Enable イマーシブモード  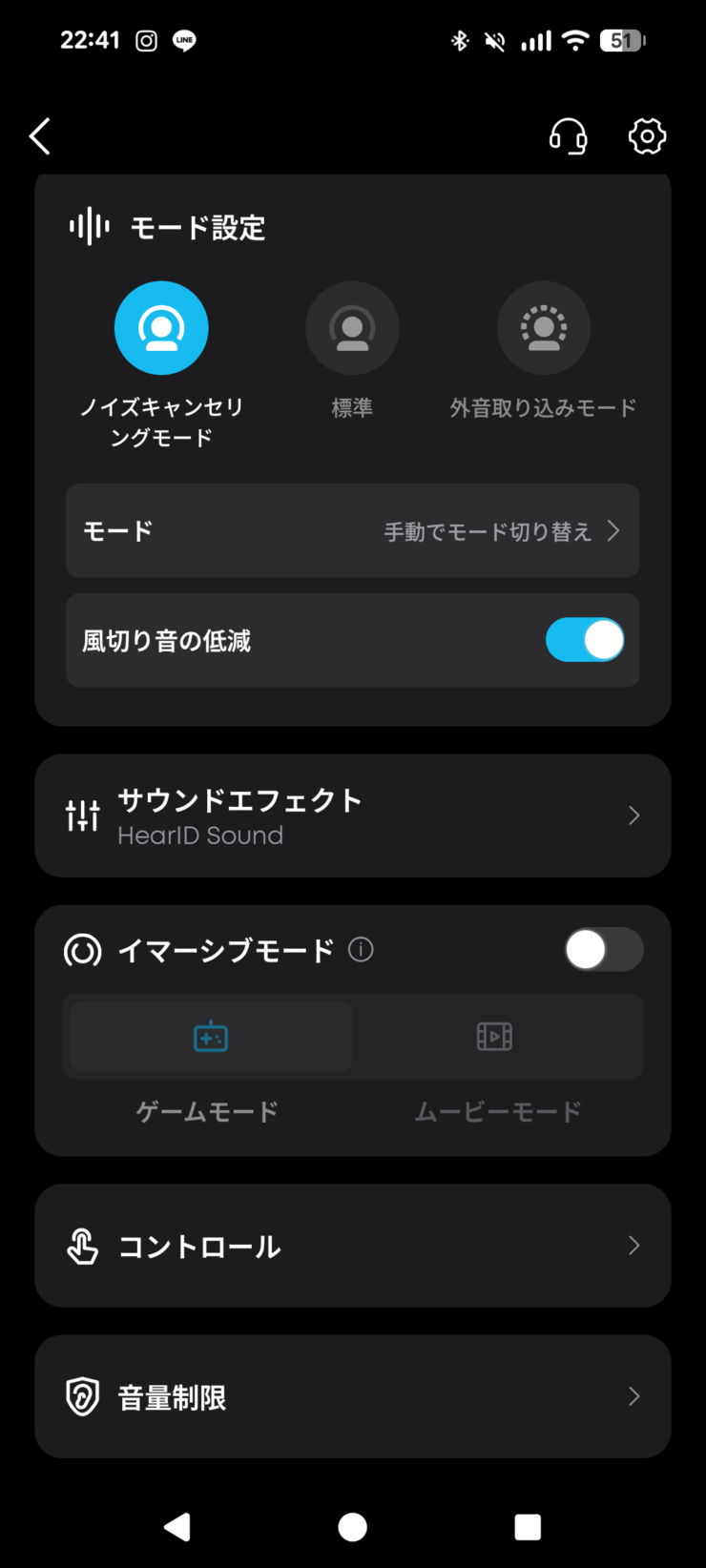coord(603,950)
